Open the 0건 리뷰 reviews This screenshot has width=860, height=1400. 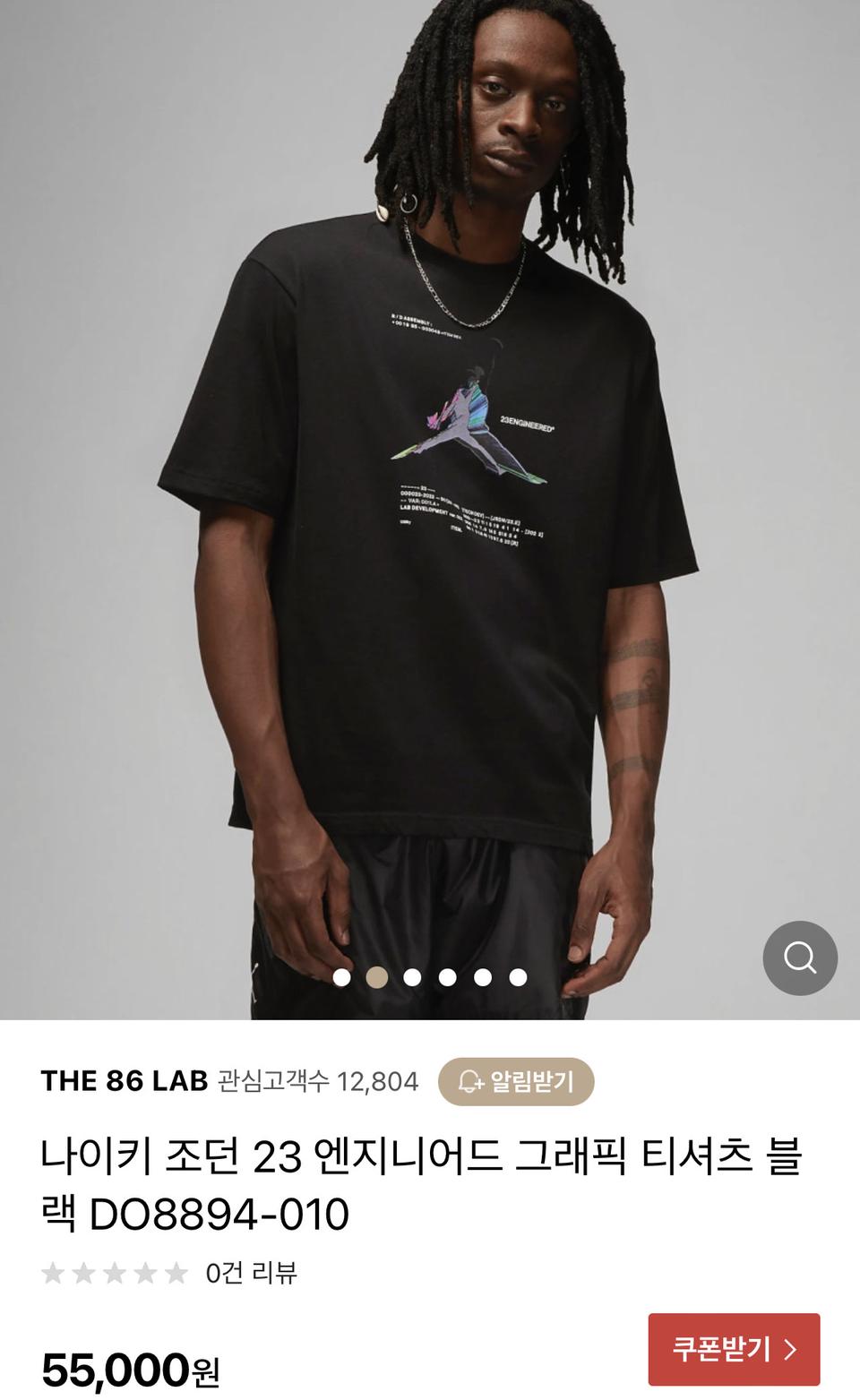coord(251,1273)
